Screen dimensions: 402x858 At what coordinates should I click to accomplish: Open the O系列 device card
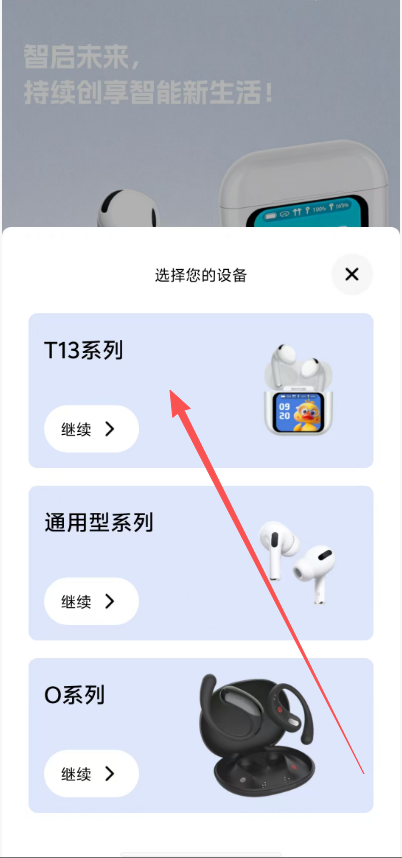point(201,735)
